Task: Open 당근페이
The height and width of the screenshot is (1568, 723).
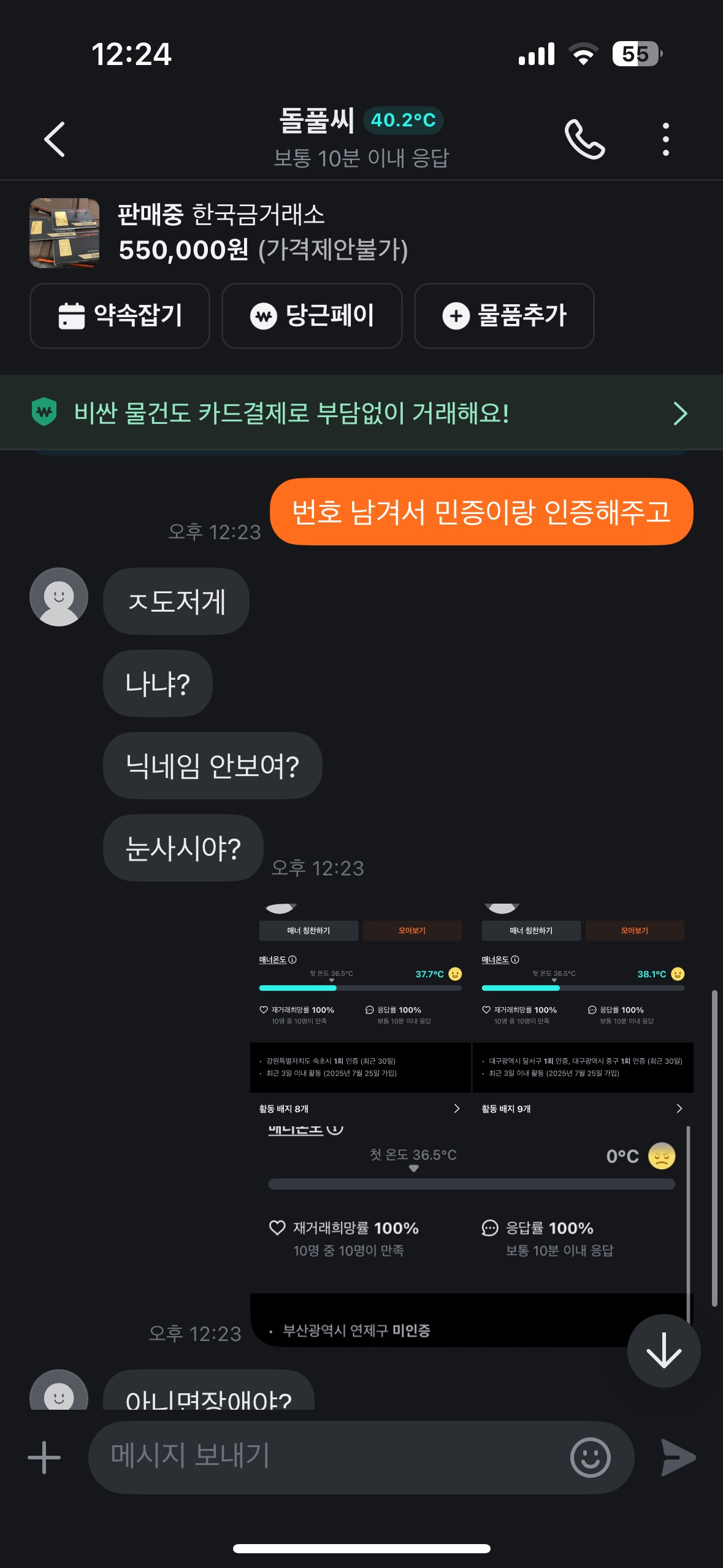Action: click(x=312, y=316)
